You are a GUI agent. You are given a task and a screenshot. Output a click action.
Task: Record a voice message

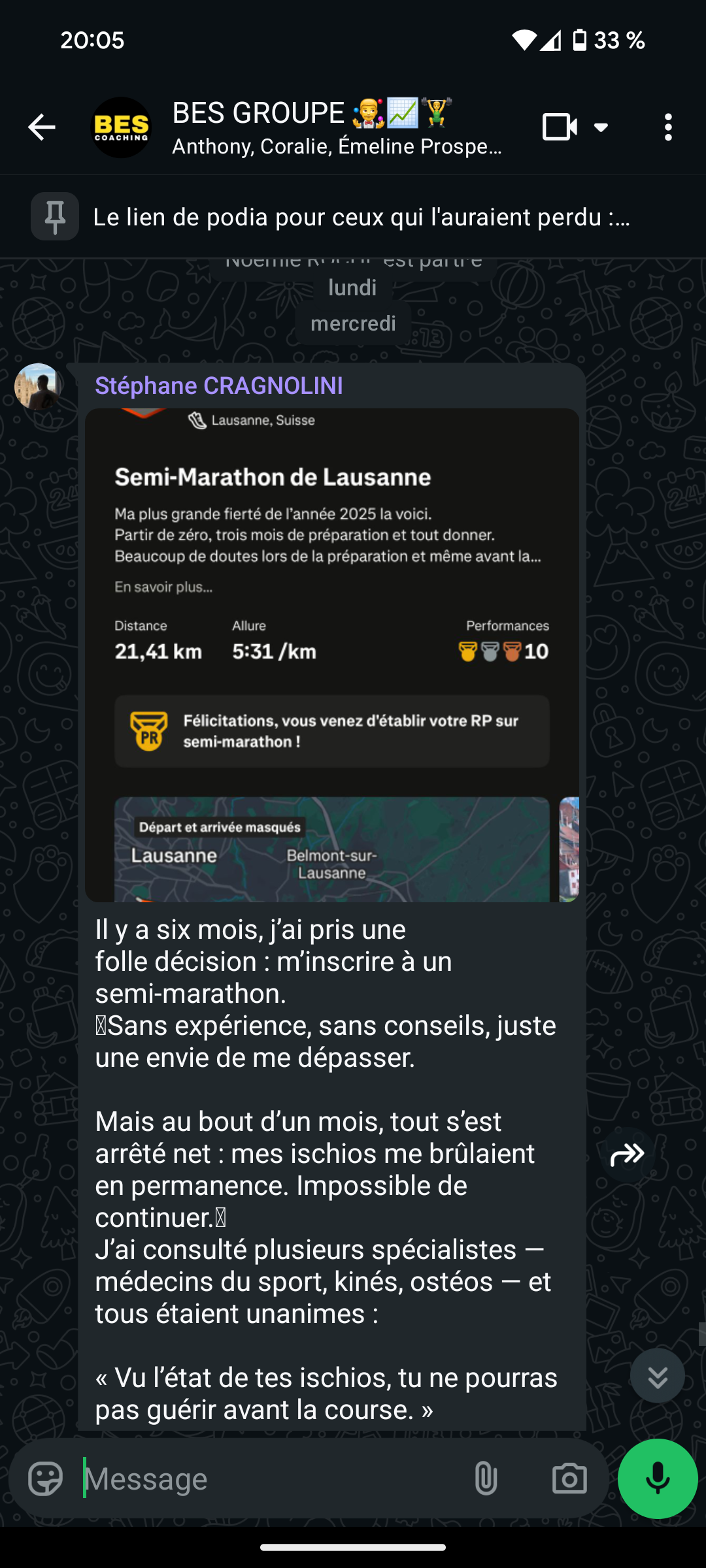click(x=658, y=1478)
